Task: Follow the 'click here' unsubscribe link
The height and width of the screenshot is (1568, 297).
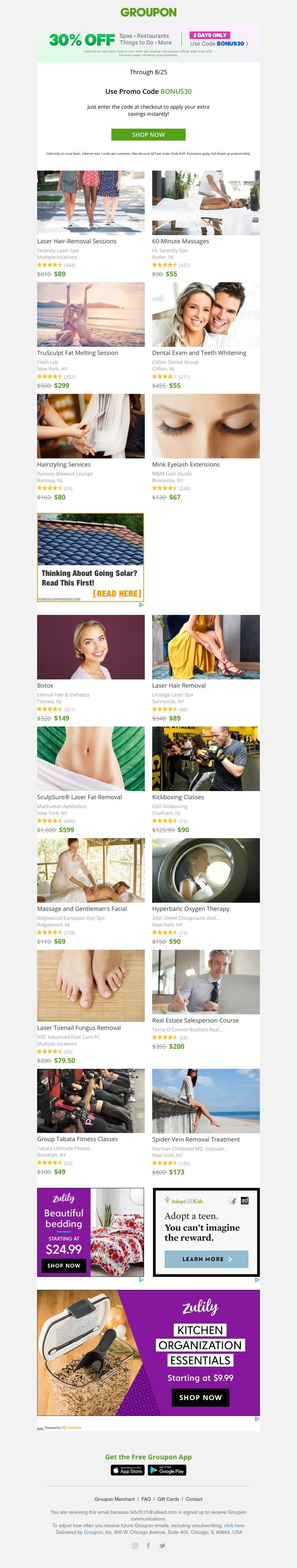Action: tap(234, 1525)
